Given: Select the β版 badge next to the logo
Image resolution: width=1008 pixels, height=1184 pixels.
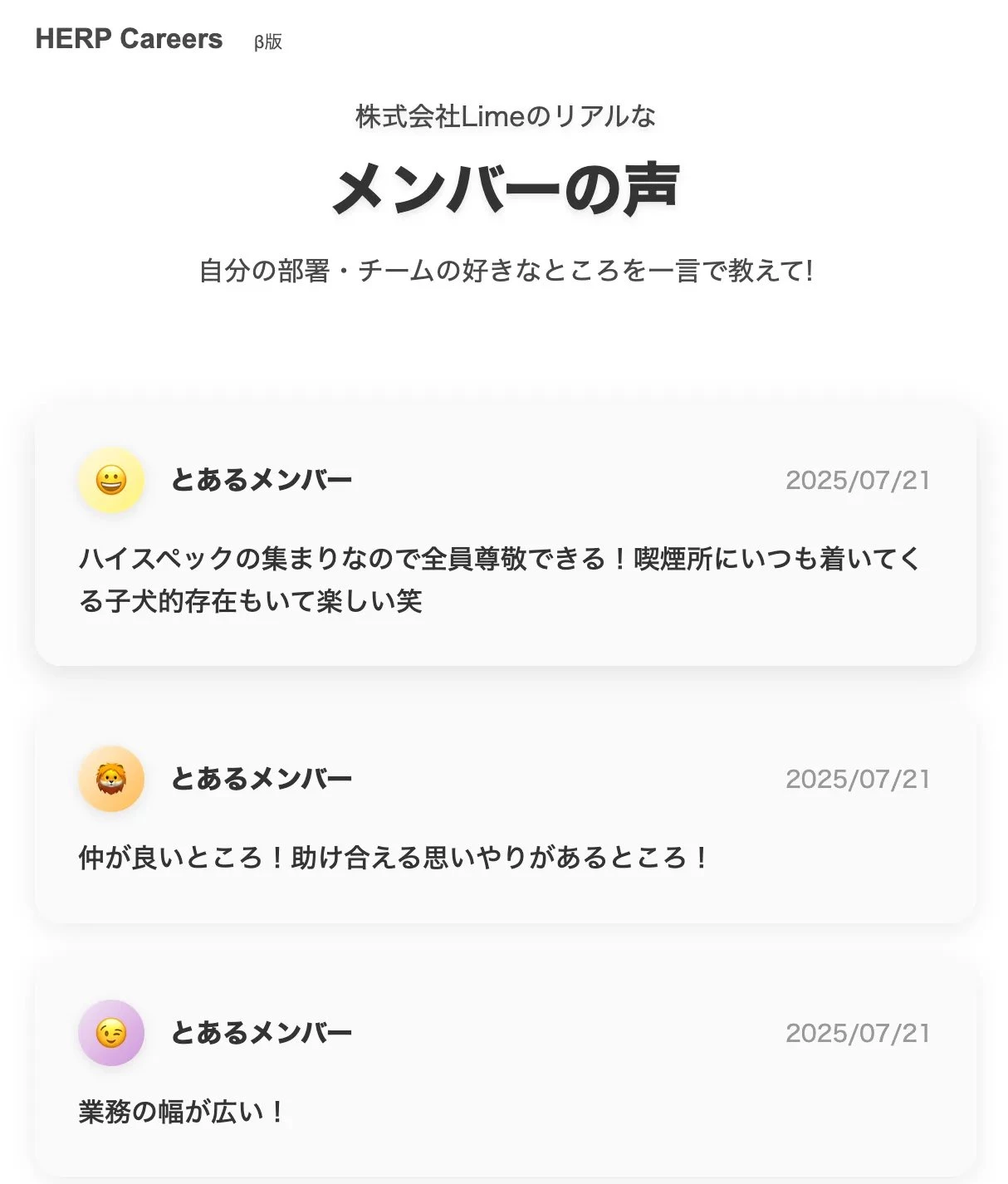Looking at the screenshot, I should point(267,42).
